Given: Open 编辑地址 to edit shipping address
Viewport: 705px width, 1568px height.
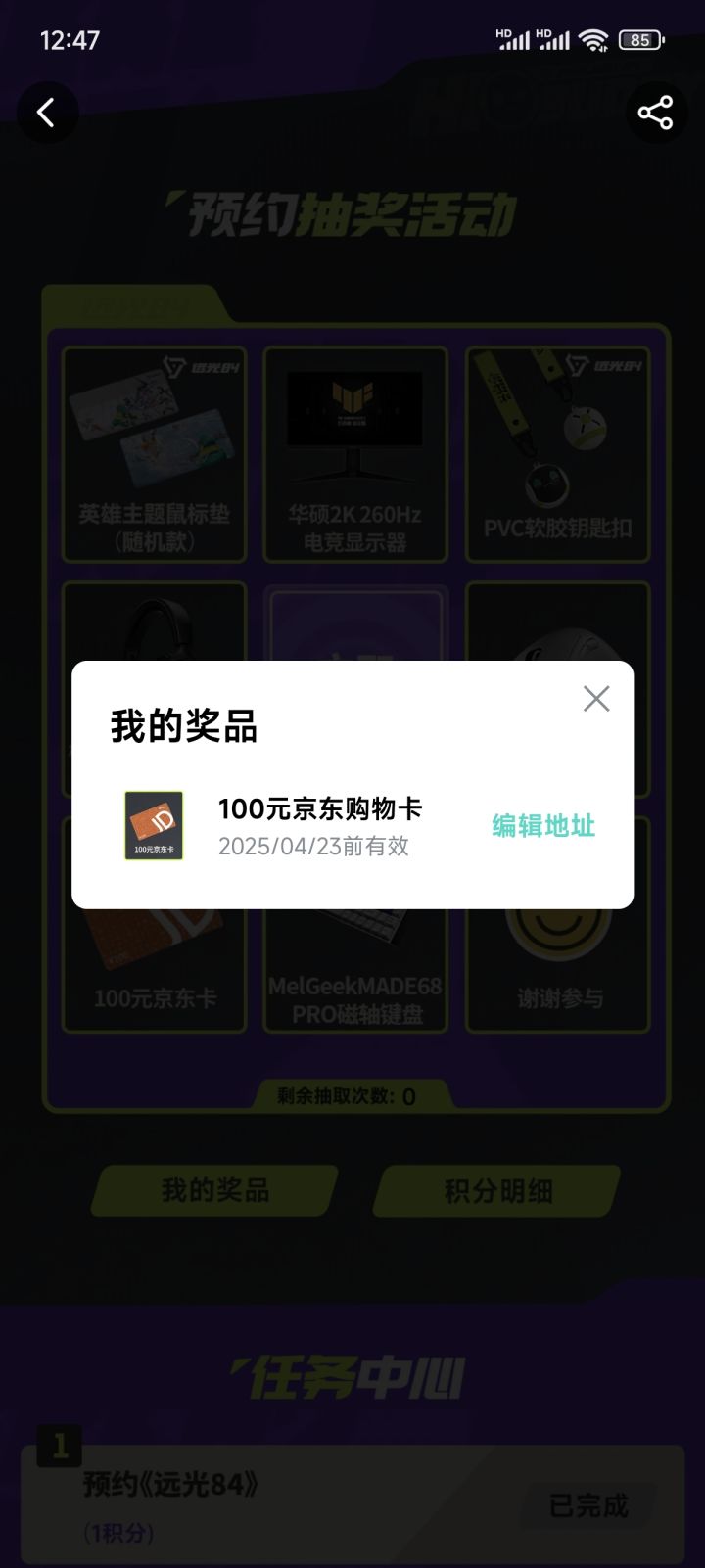Looking at the screenshot, I should (x=544, y=826).
